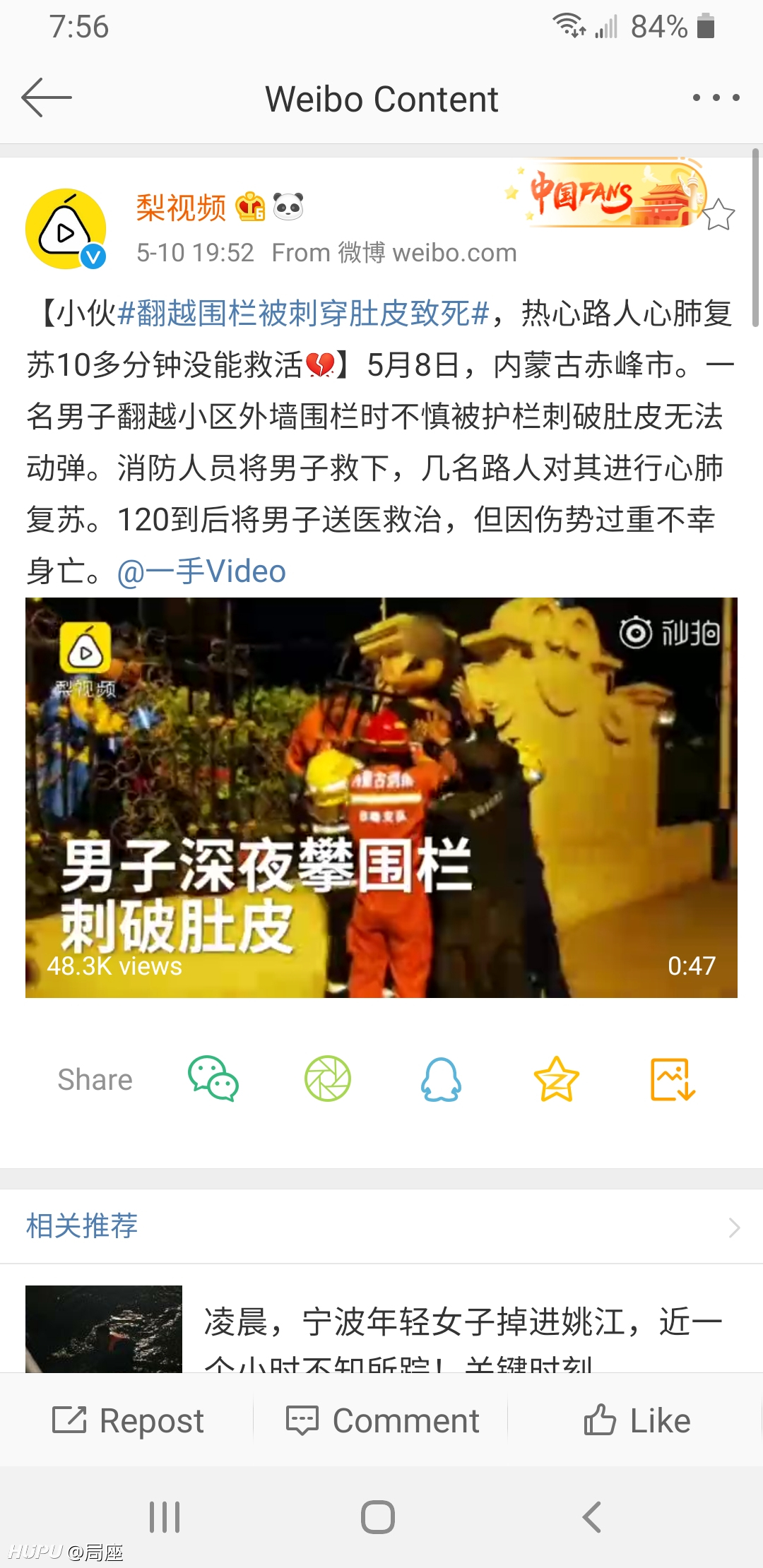Play the 0:47 video
The height and width of the screenshot is (1568, 763).
[381, 797]
